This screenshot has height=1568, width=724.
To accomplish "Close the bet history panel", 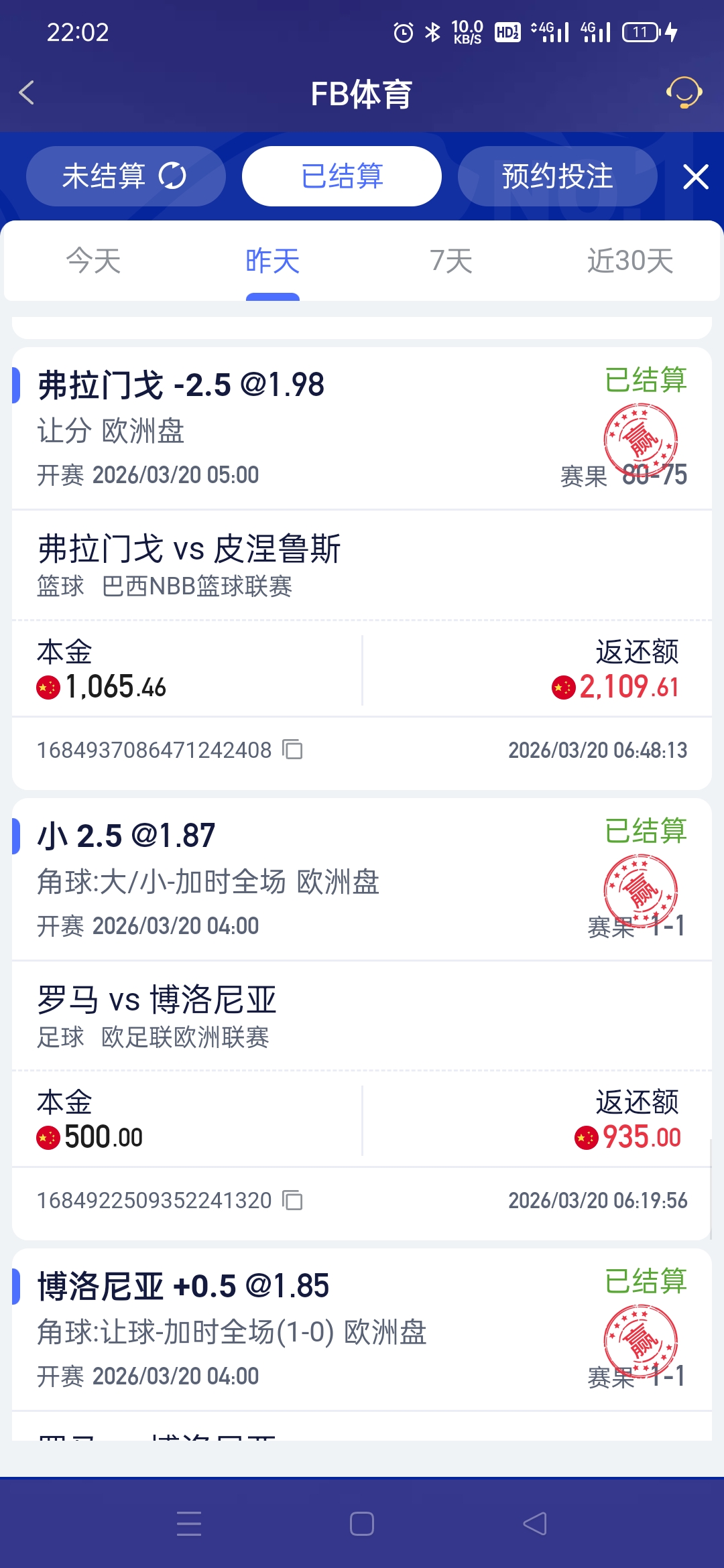I will [695, 177].
